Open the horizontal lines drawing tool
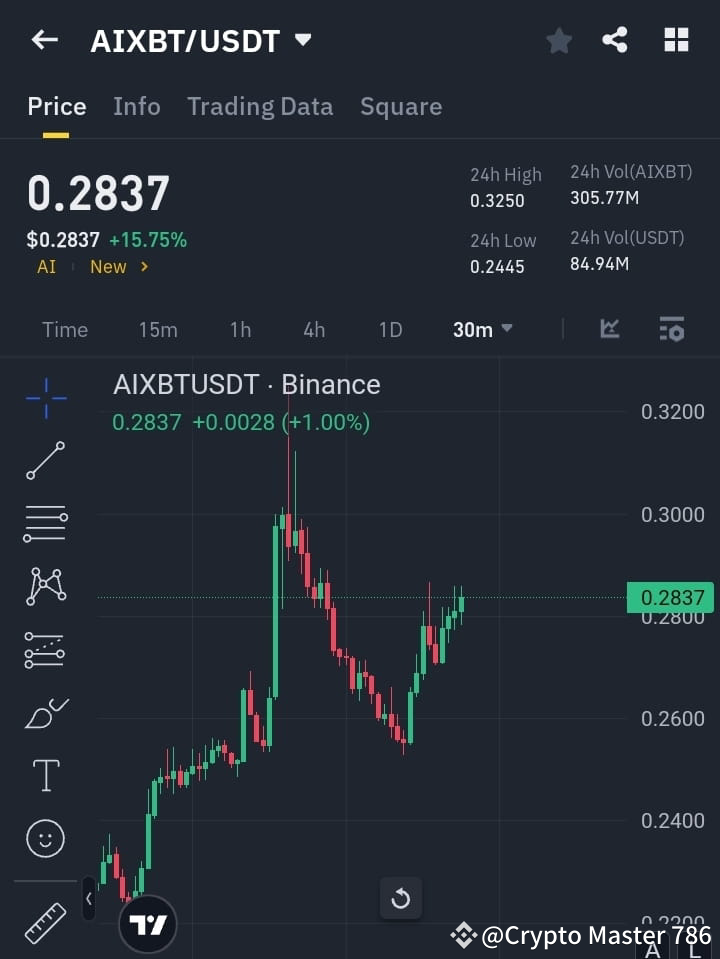 (x=45, y=524)
